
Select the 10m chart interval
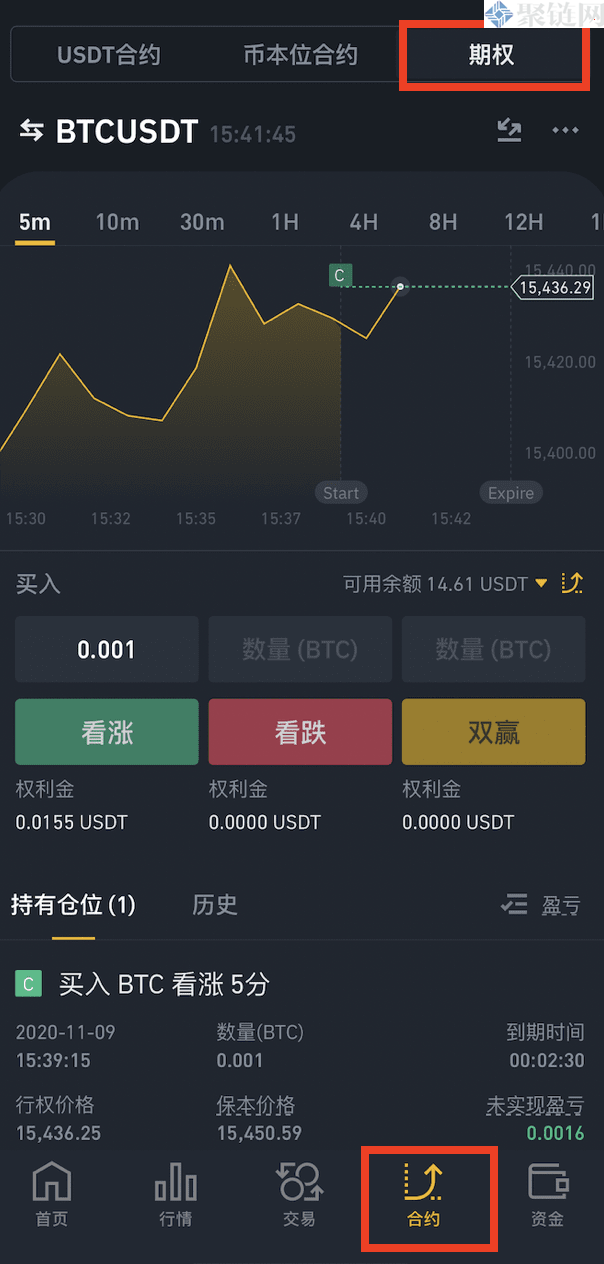click(x=117, y=222)
